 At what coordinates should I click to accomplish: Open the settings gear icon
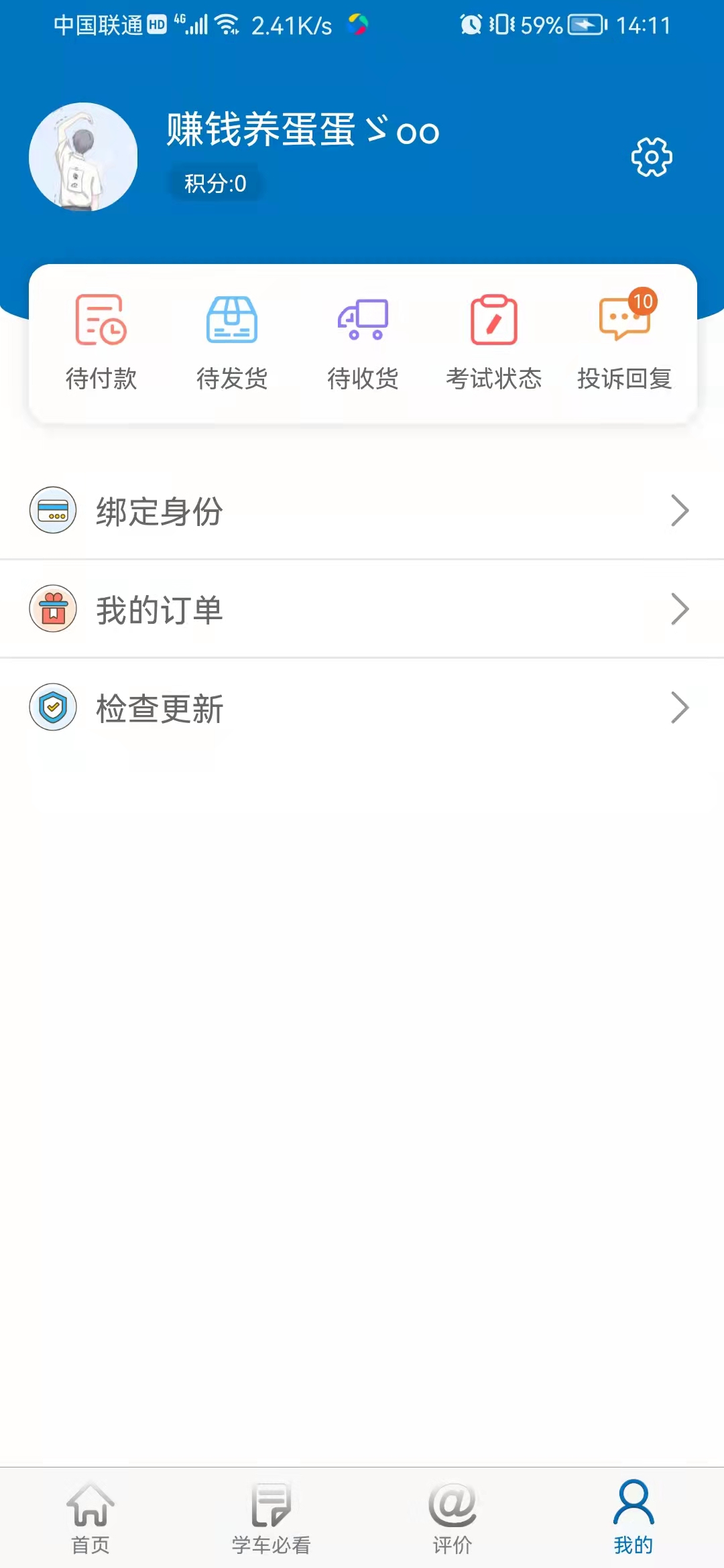coord(650,155)
